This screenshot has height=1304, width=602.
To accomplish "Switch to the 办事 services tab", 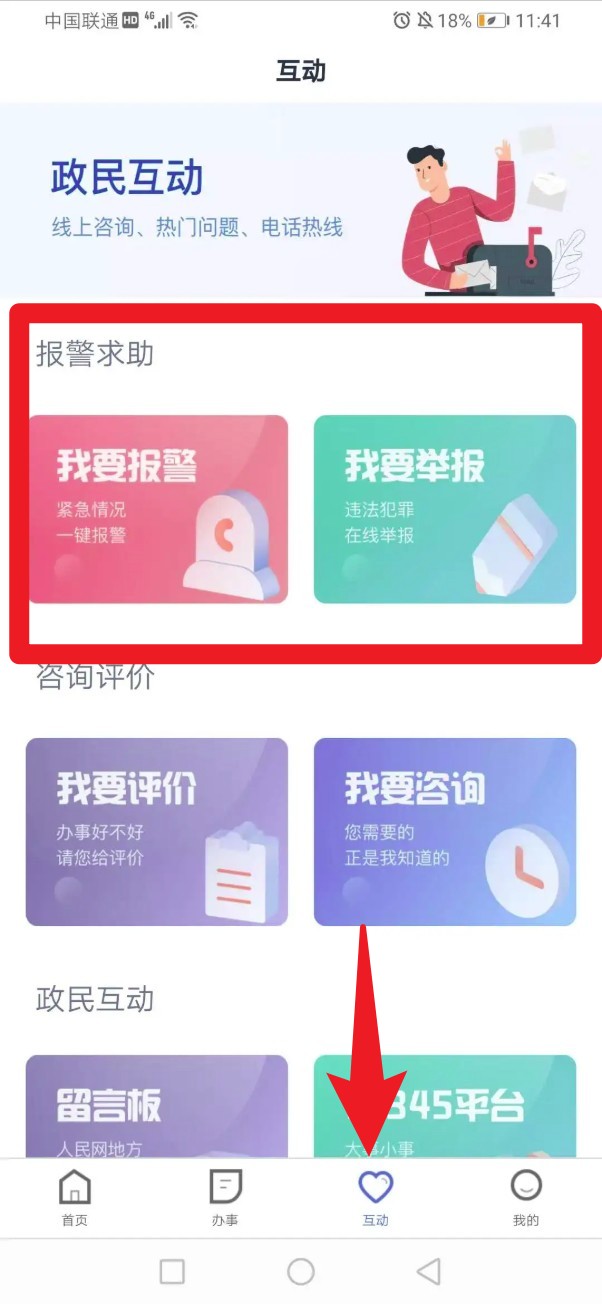I will tap(225, 1198).
